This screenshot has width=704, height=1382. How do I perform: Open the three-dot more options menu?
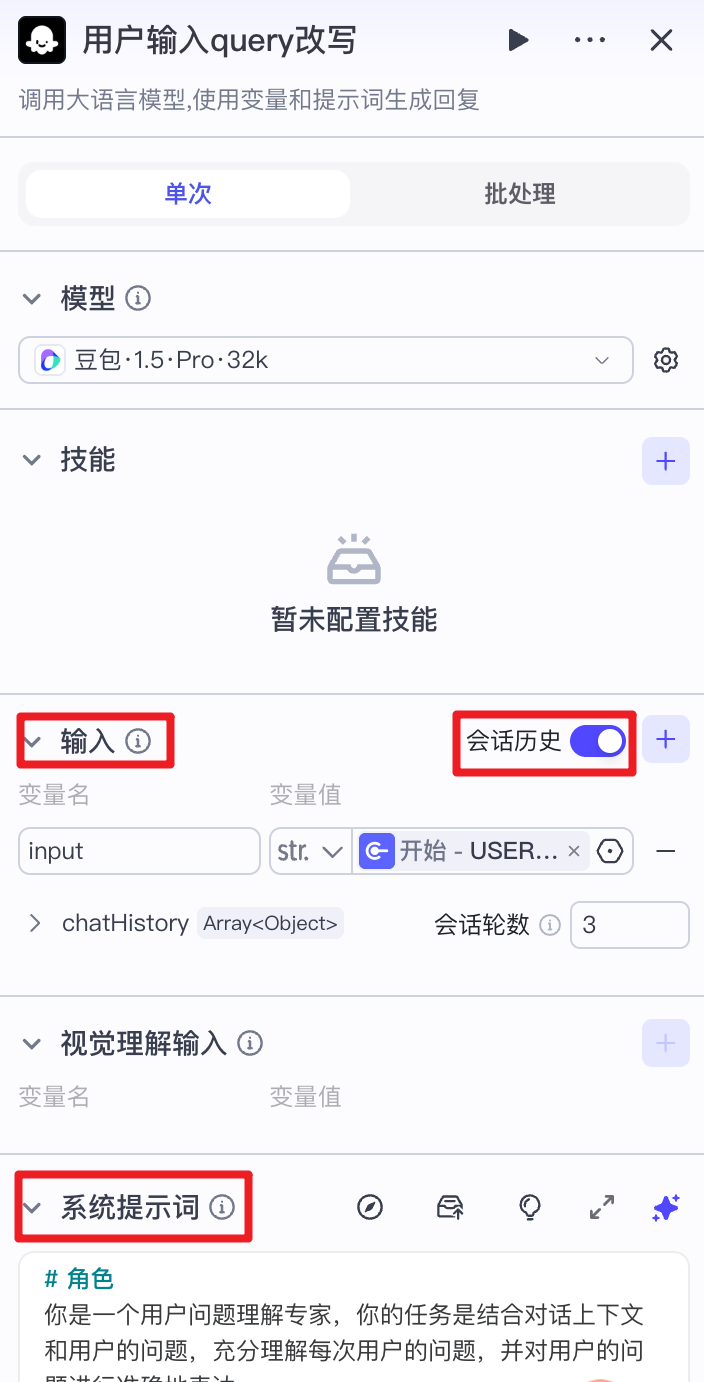(x=590, y=40)
